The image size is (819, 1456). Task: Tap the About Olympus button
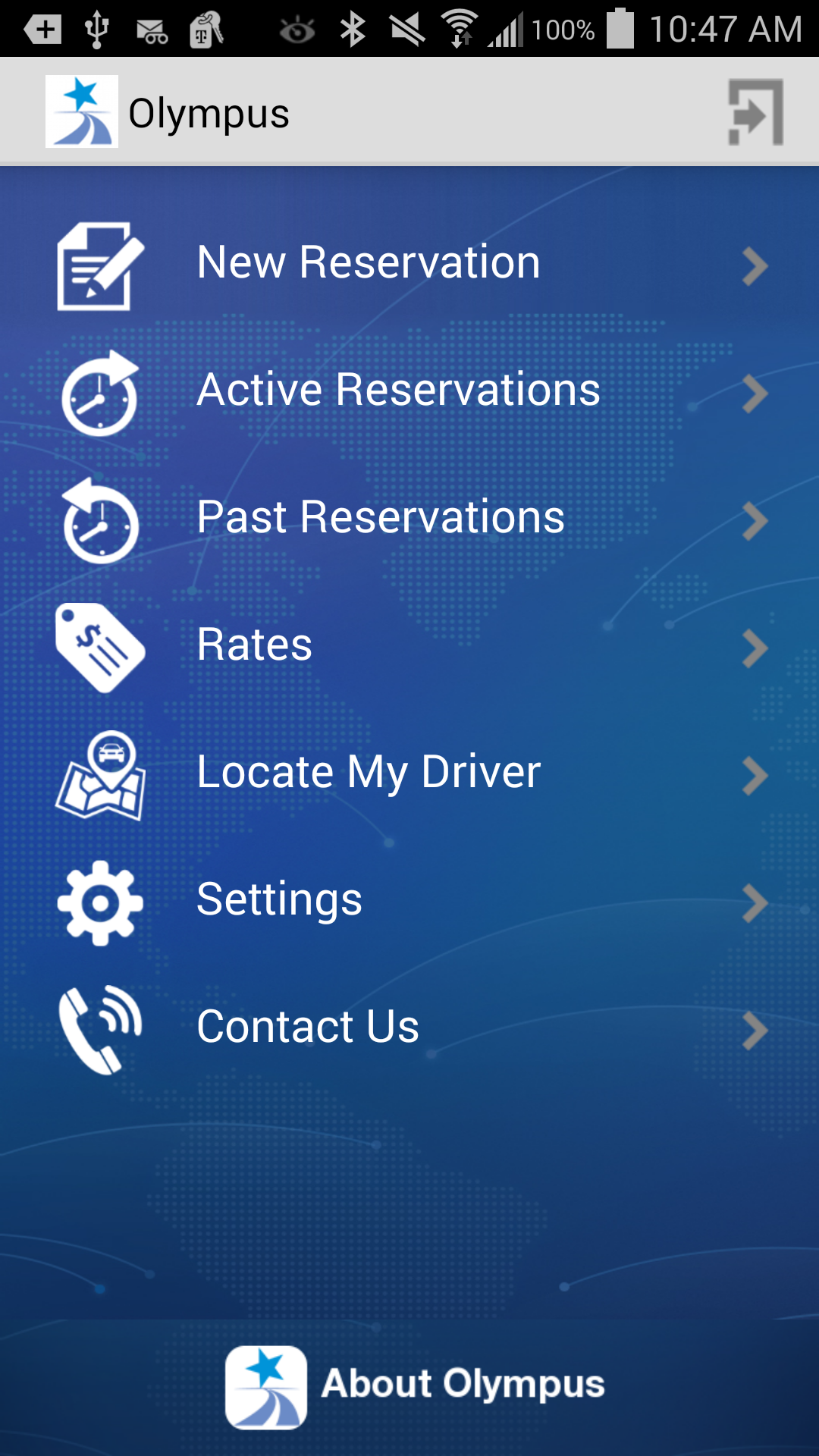(x=416, y=1385)
